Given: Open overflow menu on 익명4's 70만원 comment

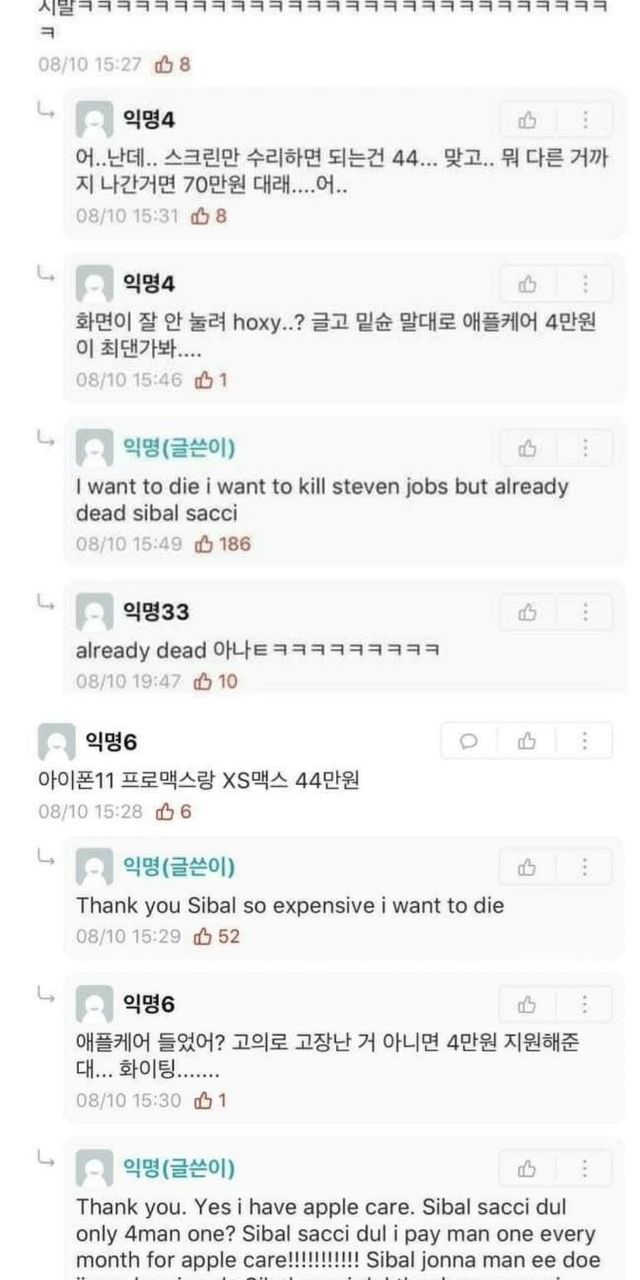Looking at the screenshot, I should click(x=584, y=121).
